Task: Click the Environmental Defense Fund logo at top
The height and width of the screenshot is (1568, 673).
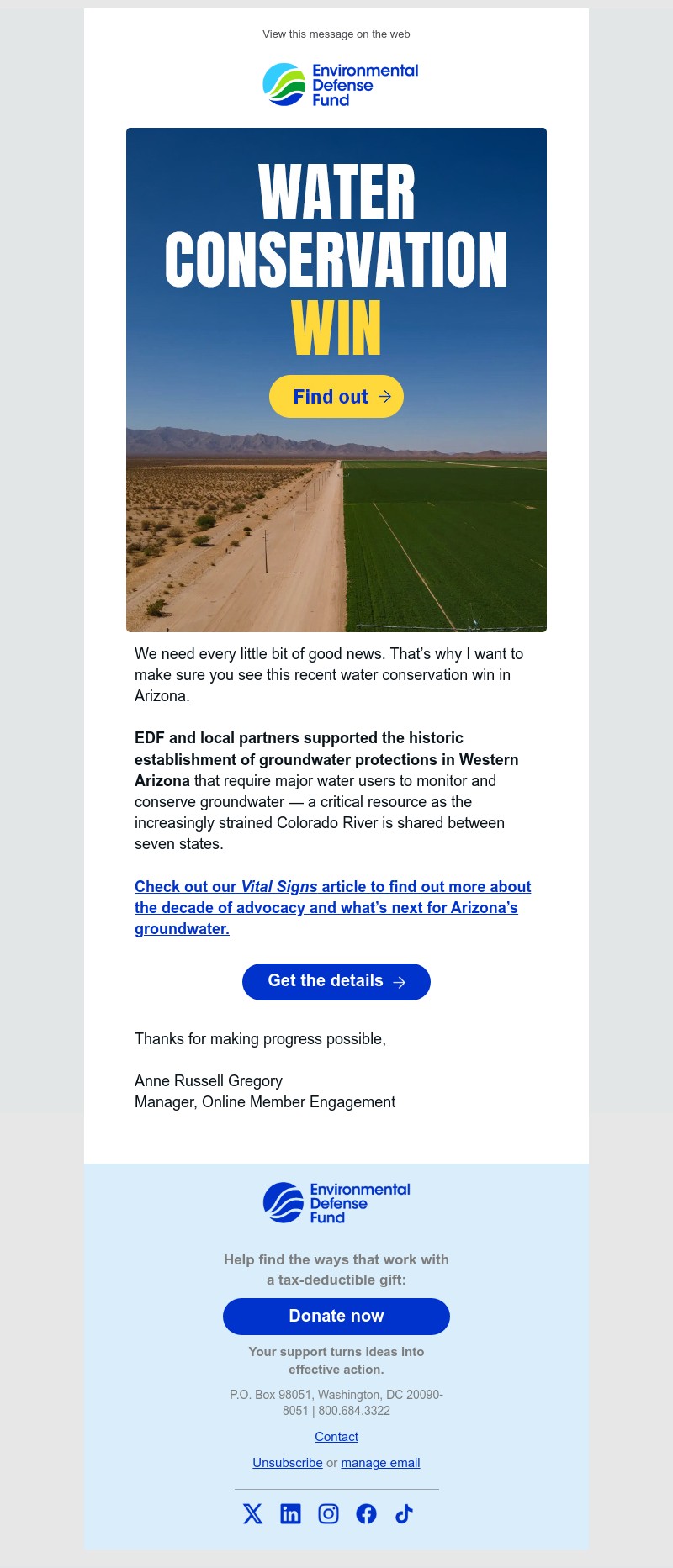Action: point(340,84)
